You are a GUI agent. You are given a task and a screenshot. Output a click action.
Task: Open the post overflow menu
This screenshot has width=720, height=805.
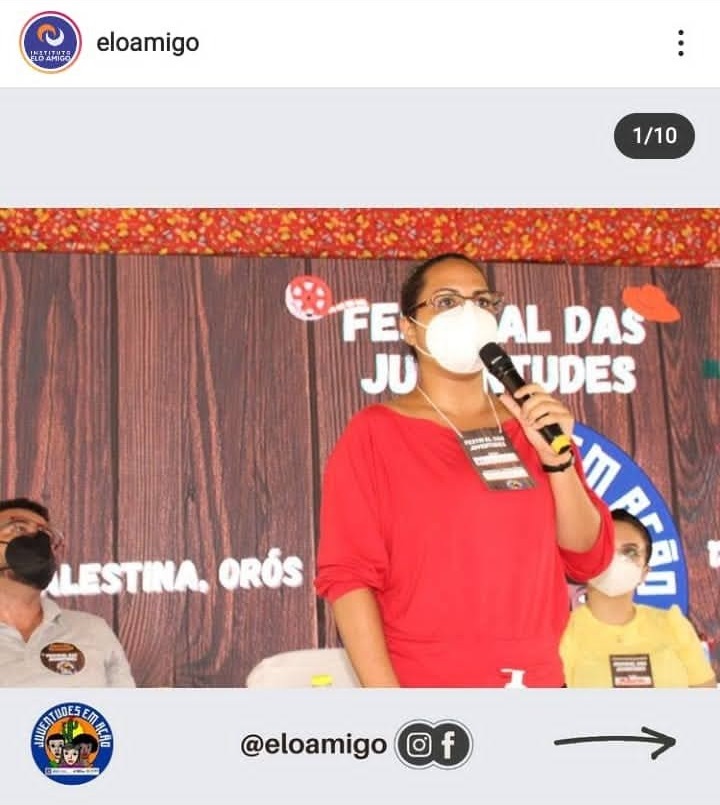[680, 43]
